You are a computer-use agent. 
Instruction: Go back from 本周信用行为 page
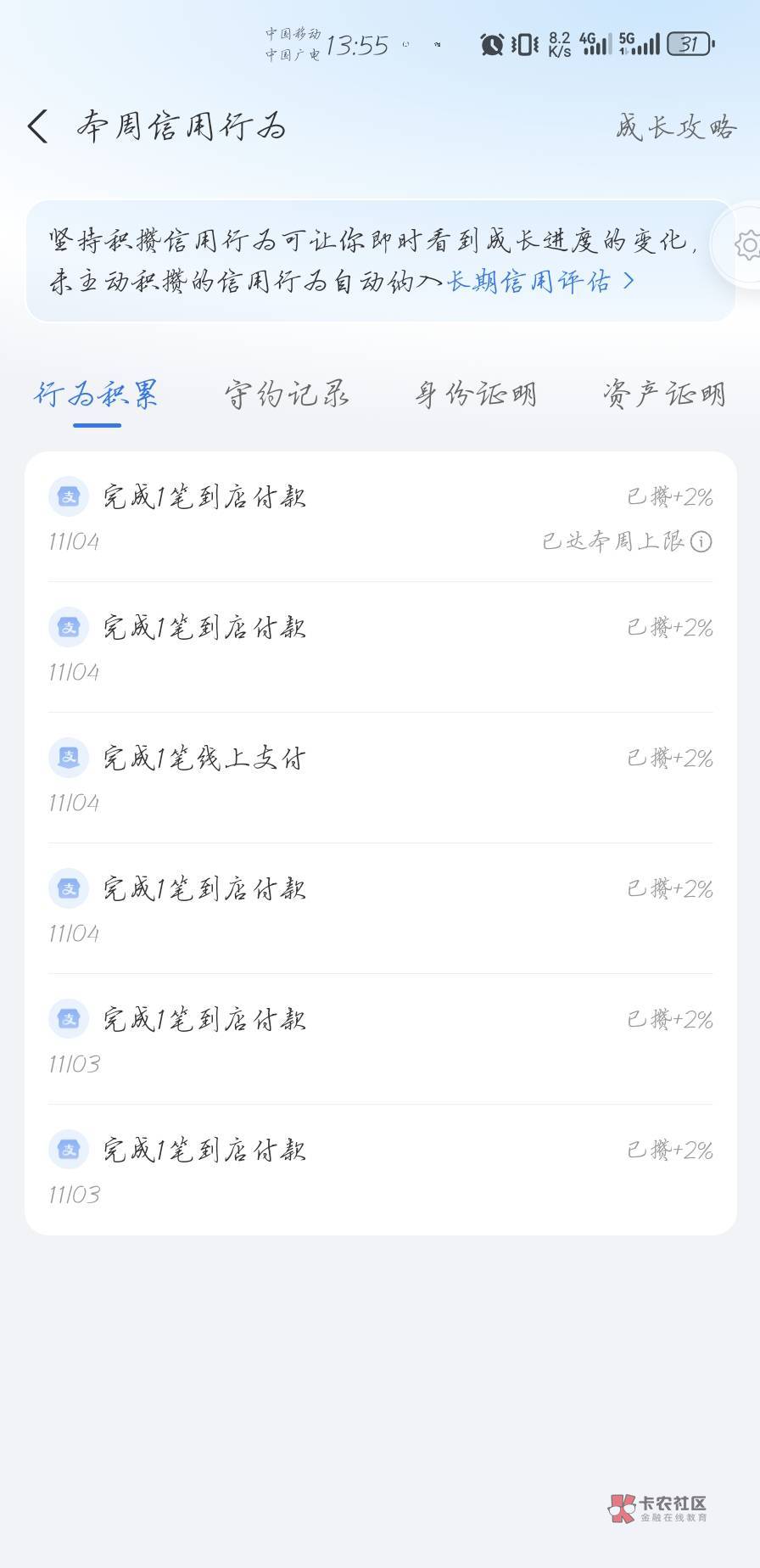pos(38,127)
